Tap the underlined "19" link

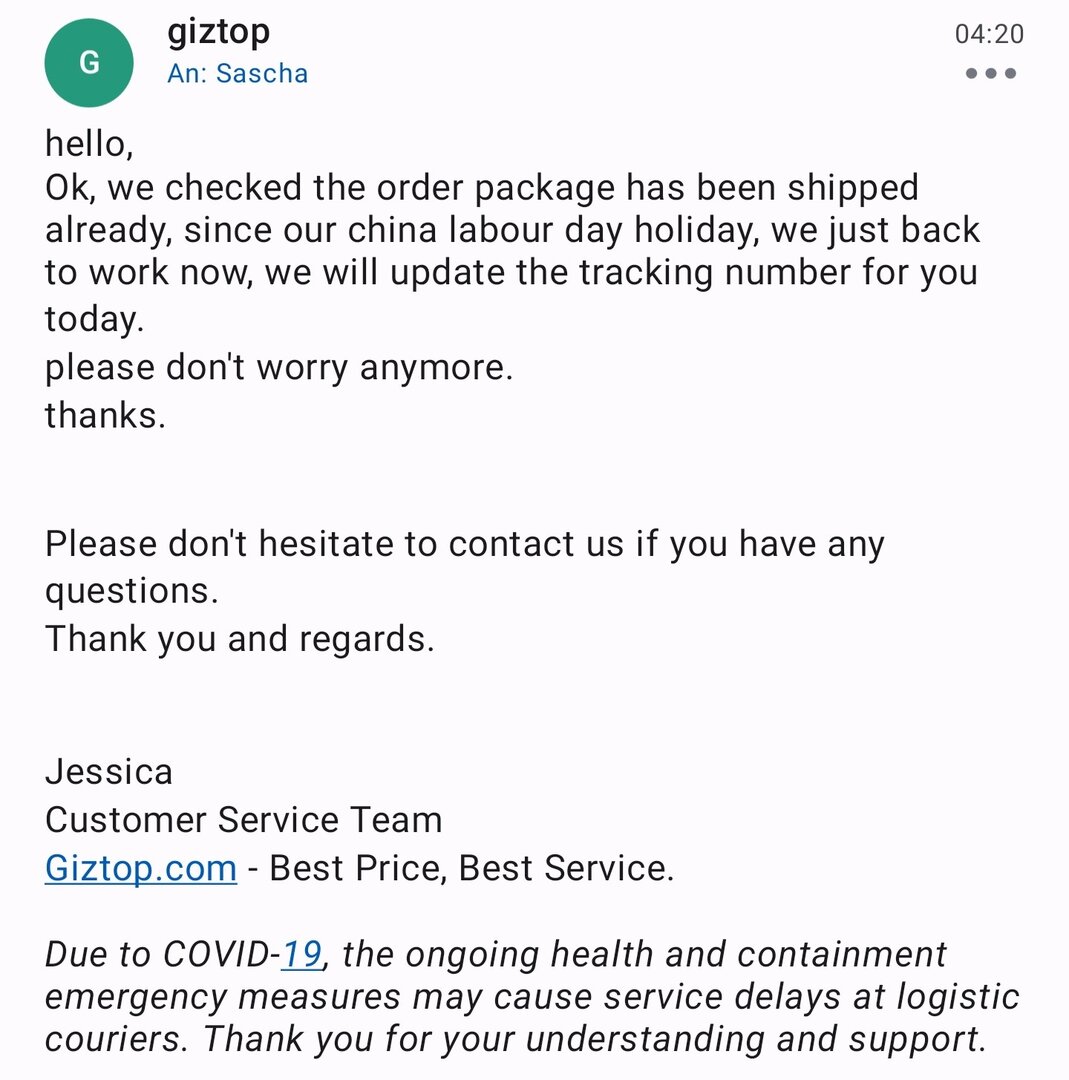302,954
